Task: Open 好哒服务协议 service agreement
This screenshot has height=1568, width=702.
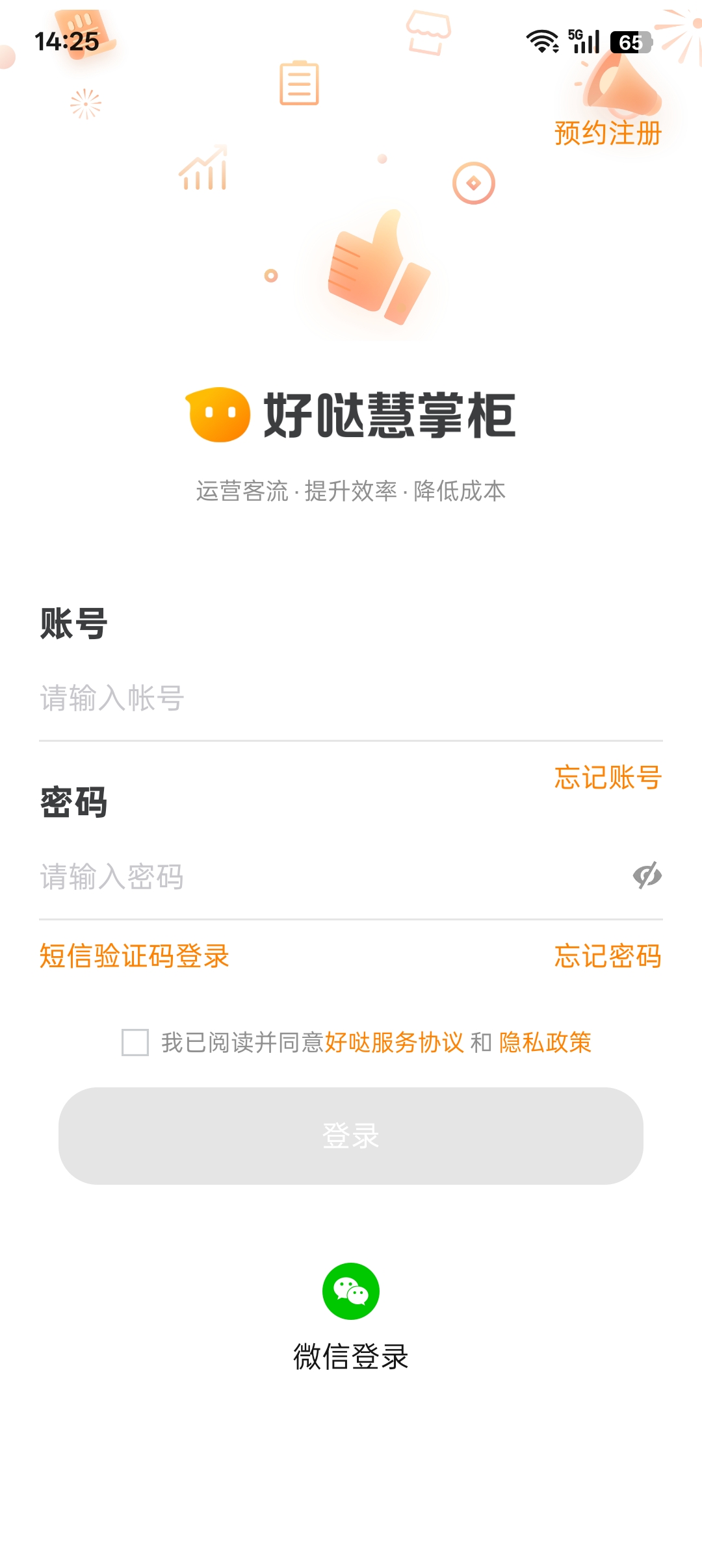Action: coord(394,1043)
